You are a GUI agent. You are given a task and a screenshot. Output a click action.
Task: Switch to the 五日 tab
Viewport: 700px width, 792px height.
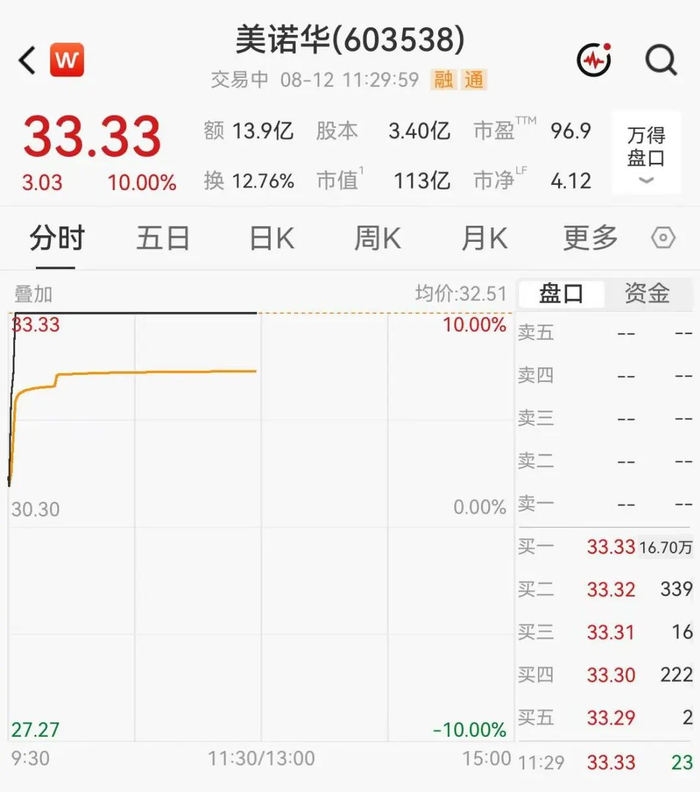163,238
